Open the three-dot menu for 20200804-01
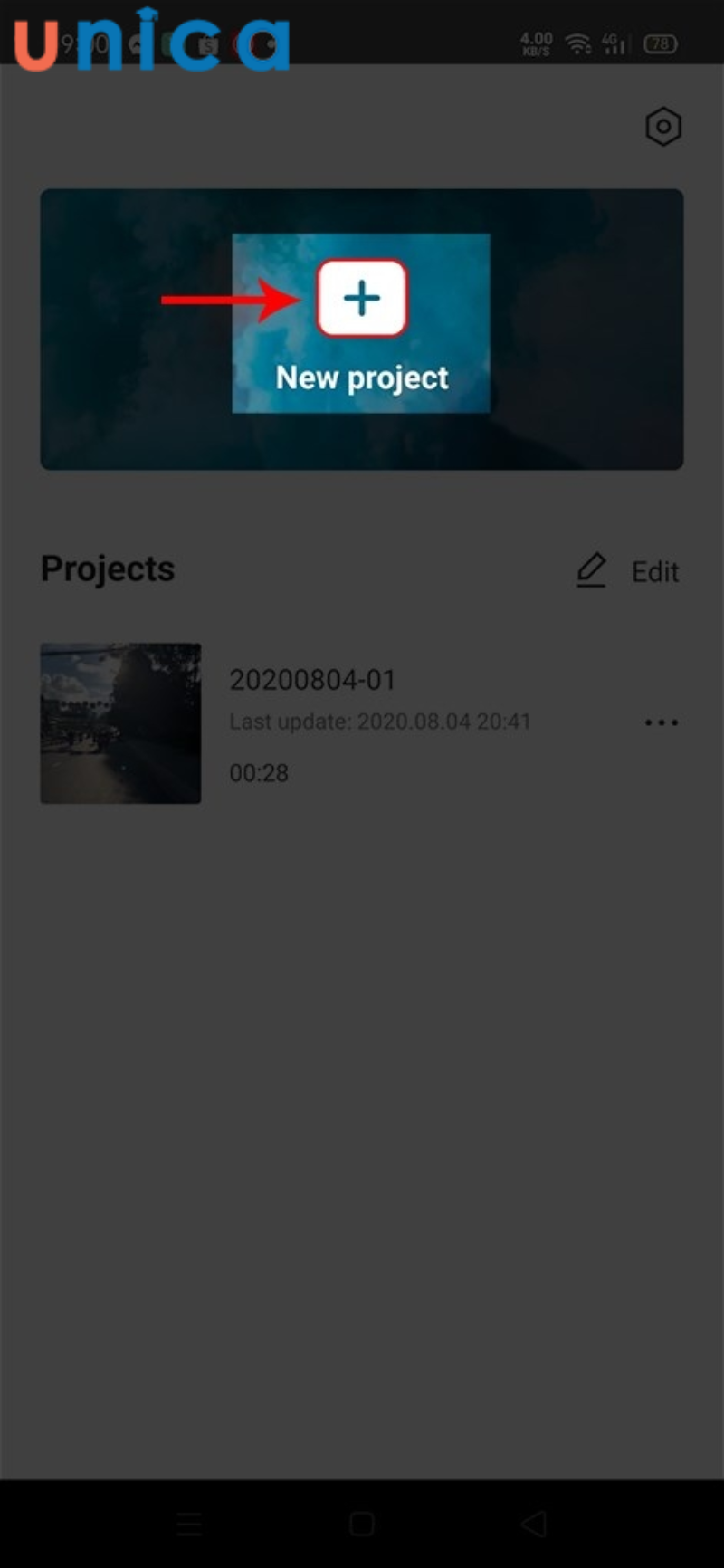724x1568 pixels. tap(661, 722)
